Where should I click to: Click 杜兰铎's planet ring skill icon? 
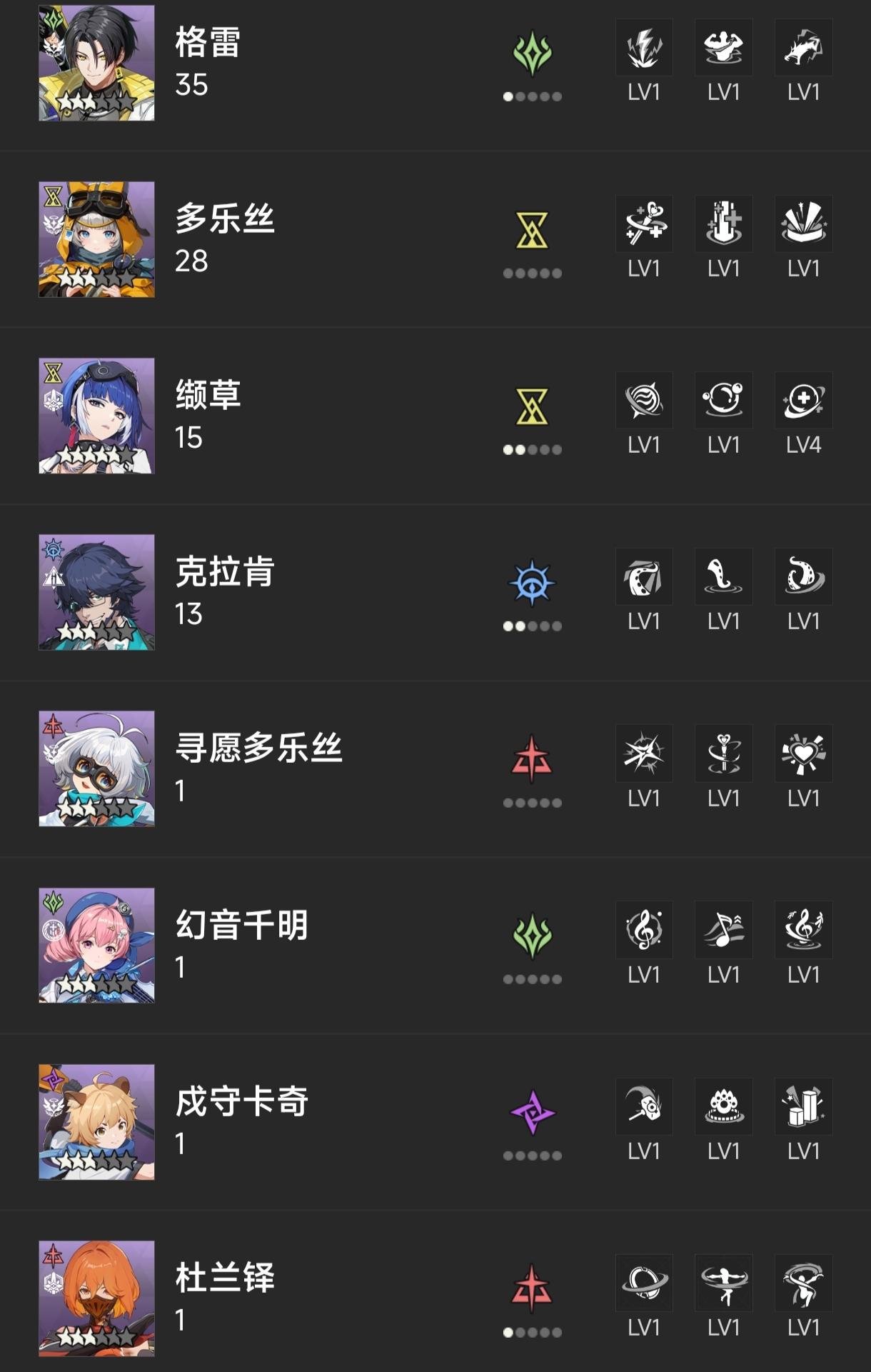point(643,1282)
